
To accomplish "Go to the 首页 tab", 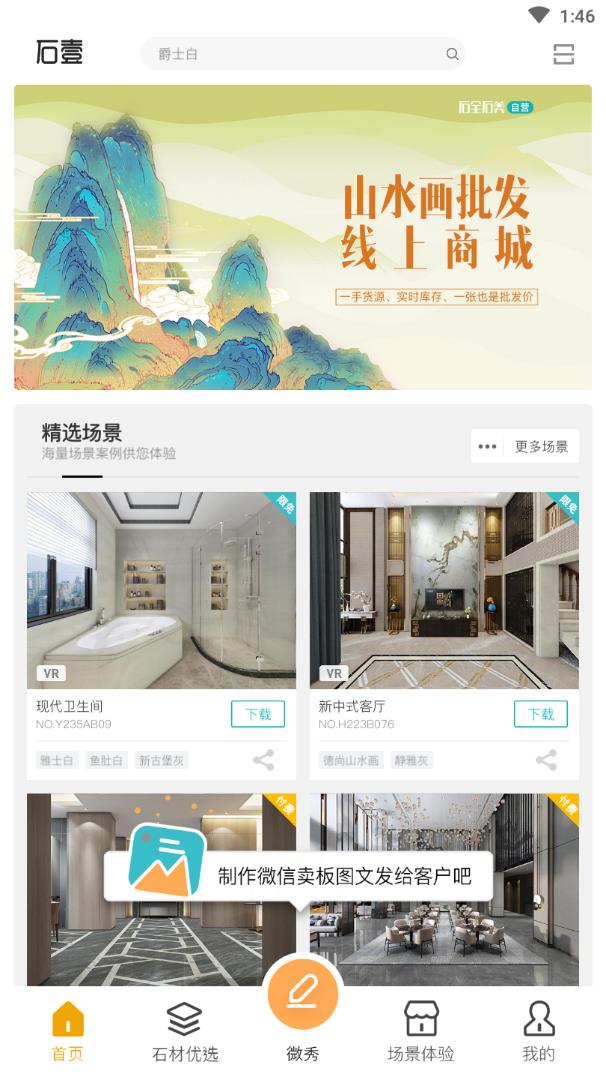I will (67, 1031).
